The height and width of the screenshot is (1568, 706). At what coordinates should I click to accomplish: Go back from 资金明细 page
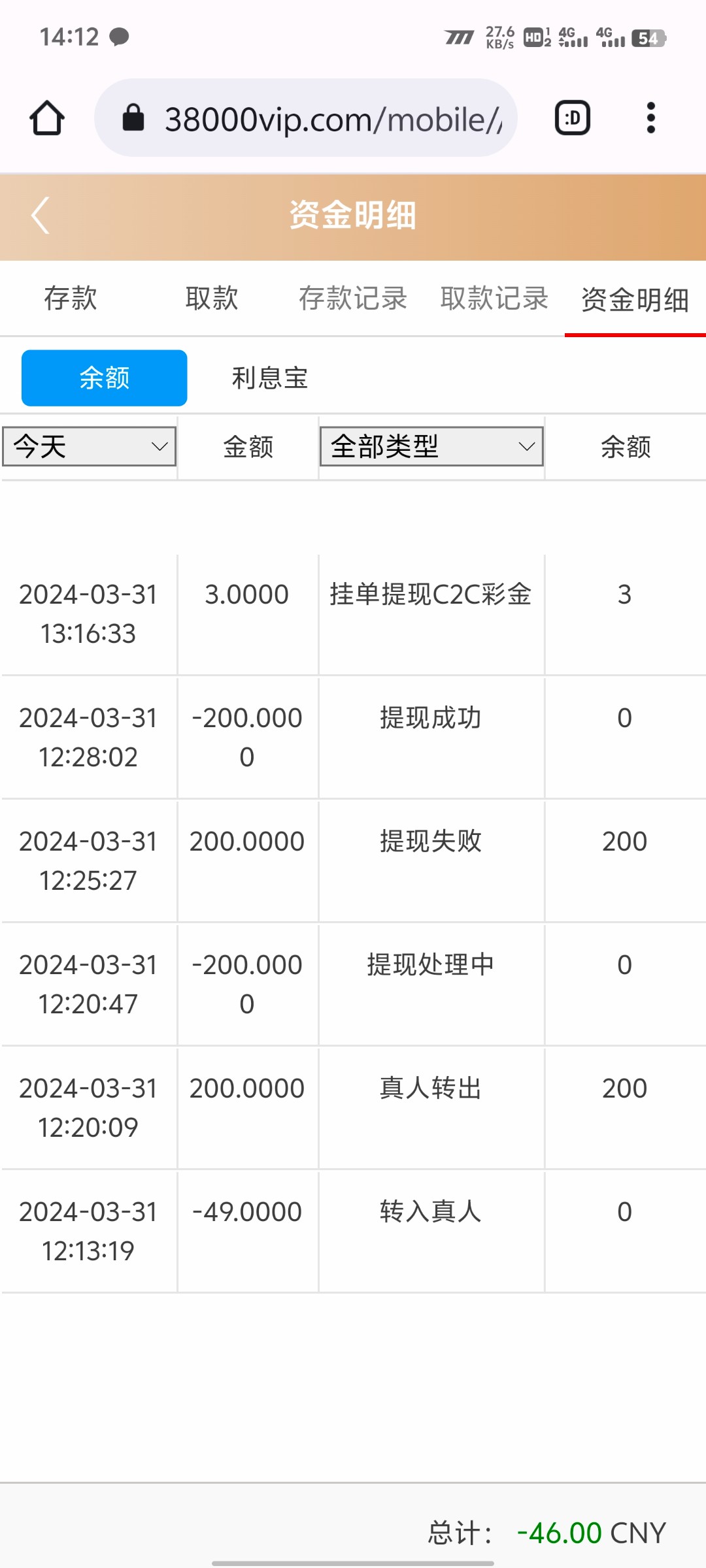point(41,216)
